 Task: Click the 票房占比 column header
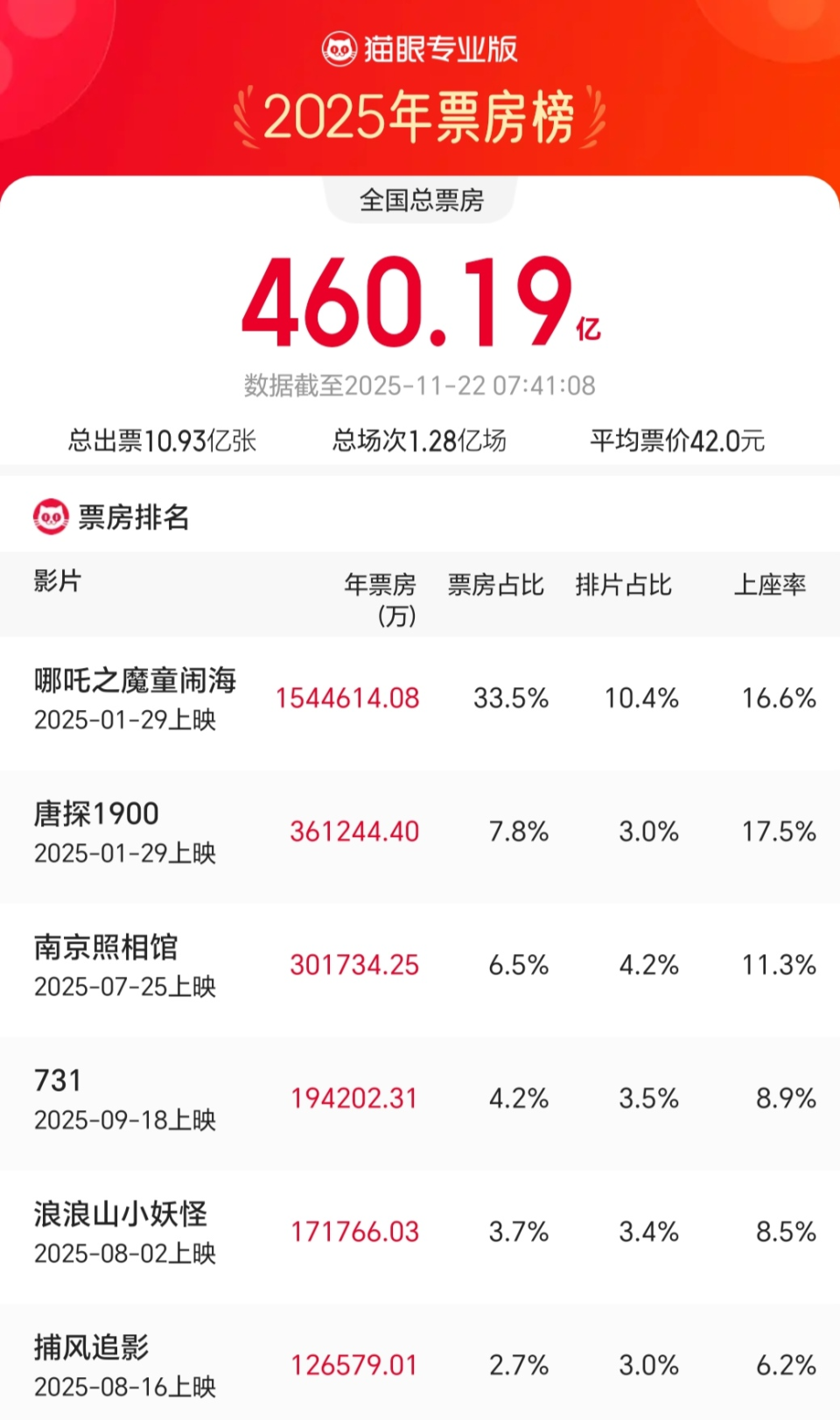coord(496,587)
